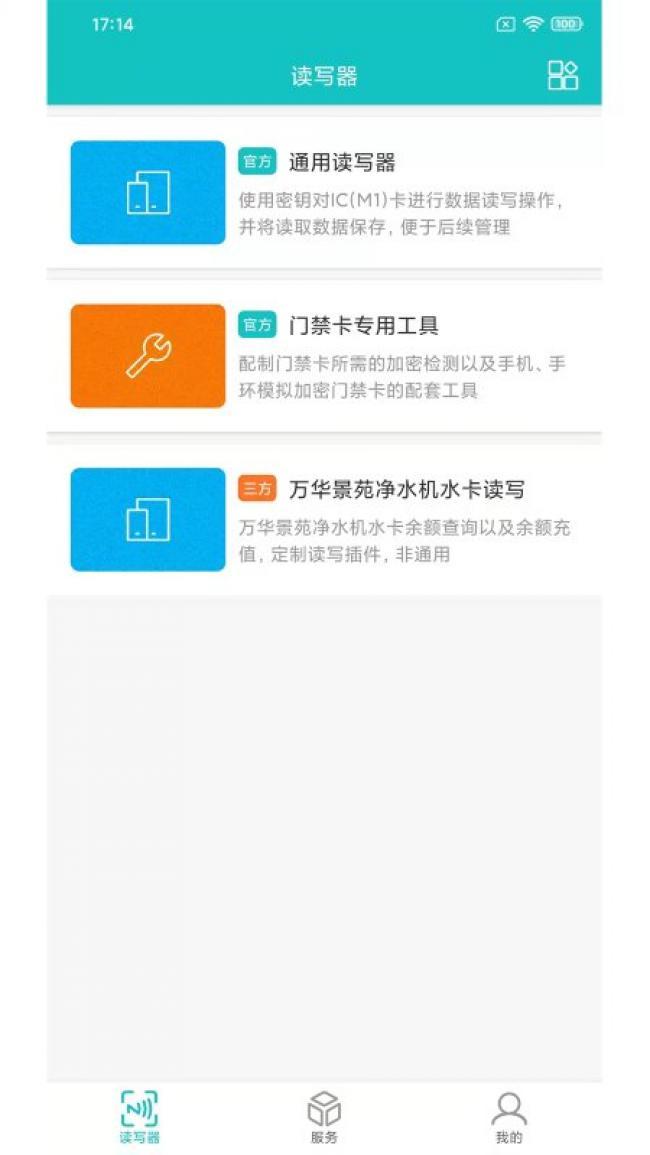Open the widgets grid icon in header
650x1155 pixels.
(x=563, y=75)
